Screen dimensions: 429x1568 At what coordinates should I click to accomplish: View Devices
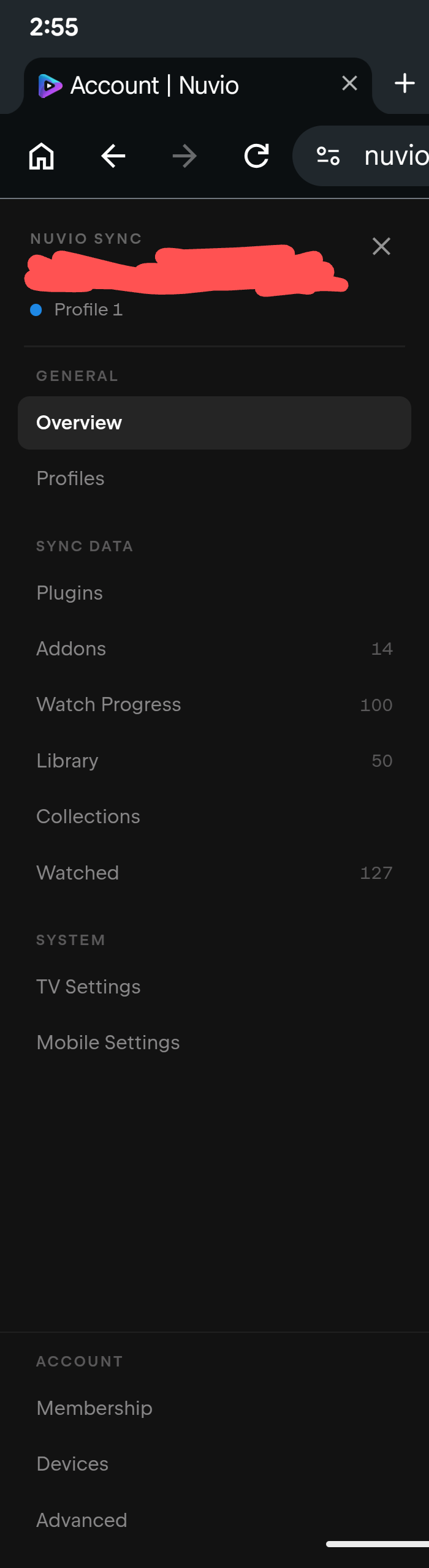pos(214,1464)
